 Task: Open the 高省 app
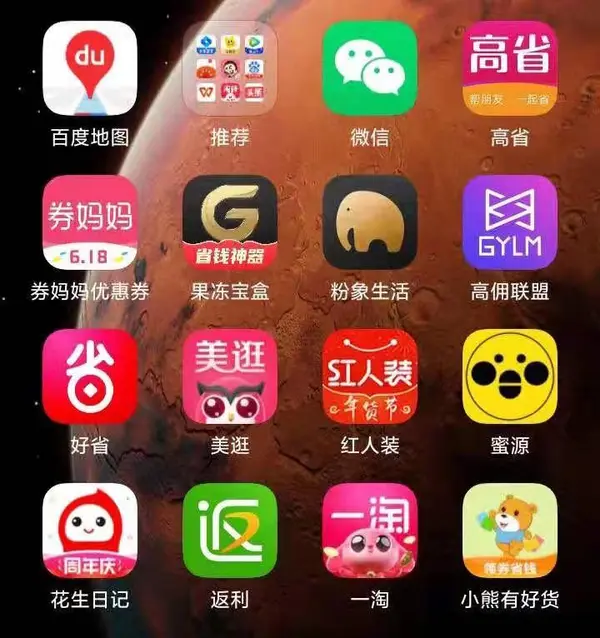coord(509,68)
